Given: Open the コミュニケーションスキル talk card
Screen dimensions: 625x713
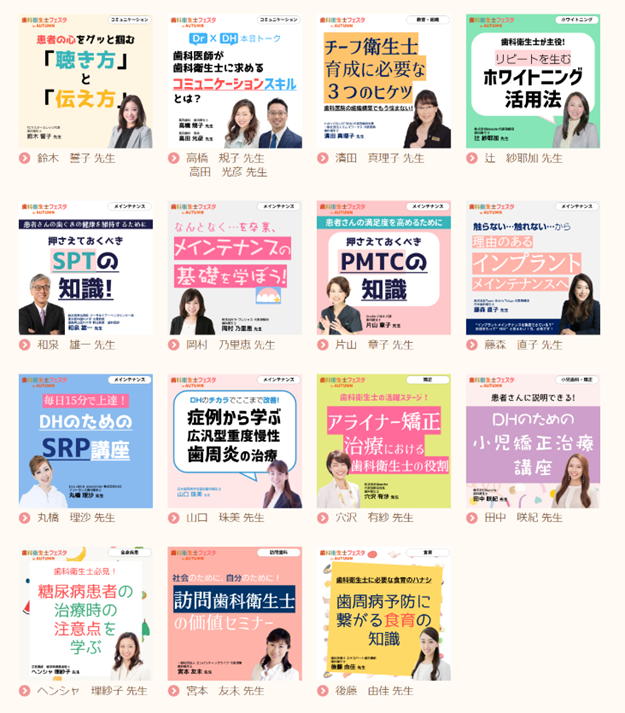Looking at the screenshot, I should [235, 80].
